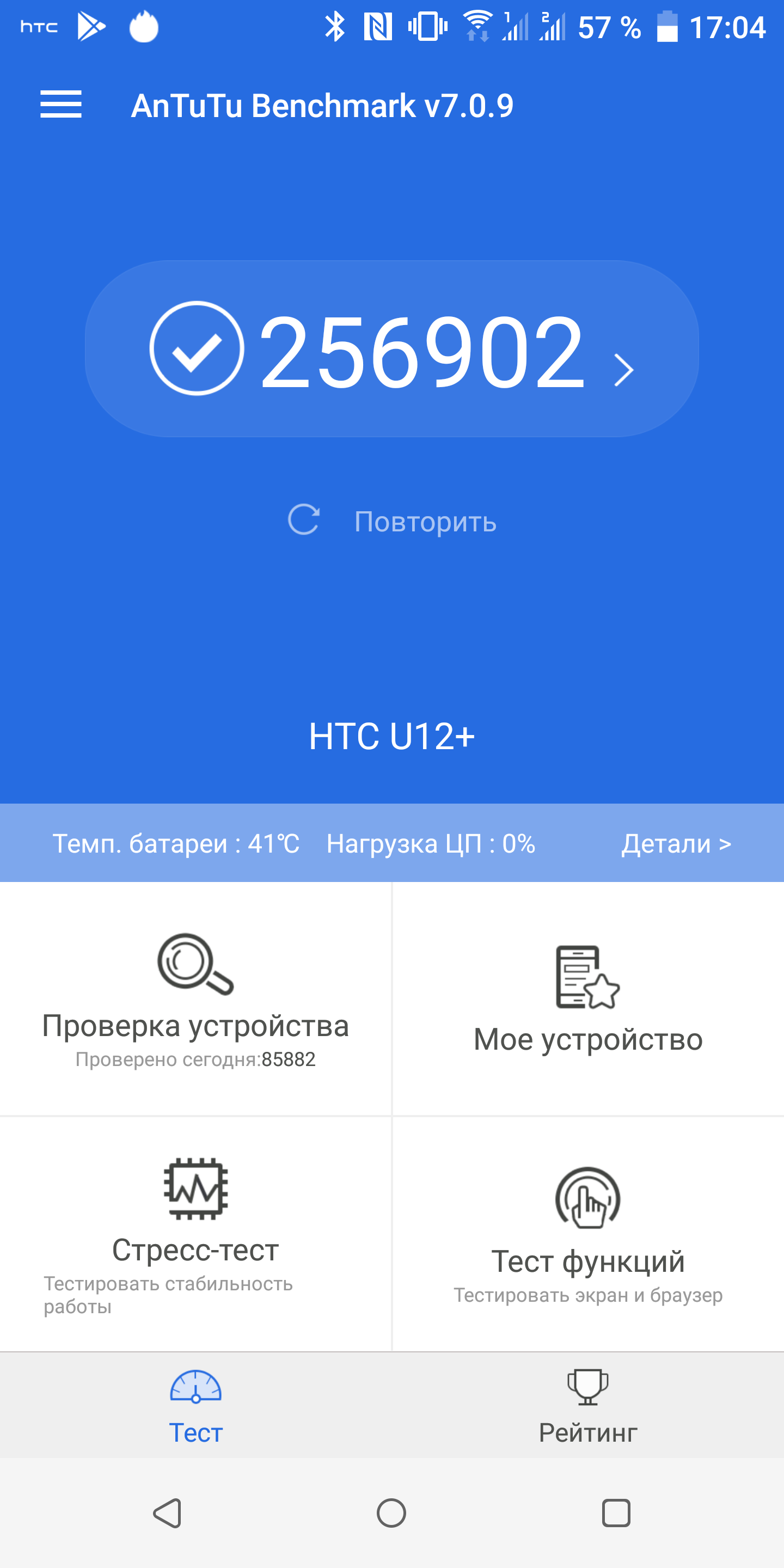Open the Детали link
Image resolution: width=784 pixels, height=1568 pixels.
tap(676, 844)
